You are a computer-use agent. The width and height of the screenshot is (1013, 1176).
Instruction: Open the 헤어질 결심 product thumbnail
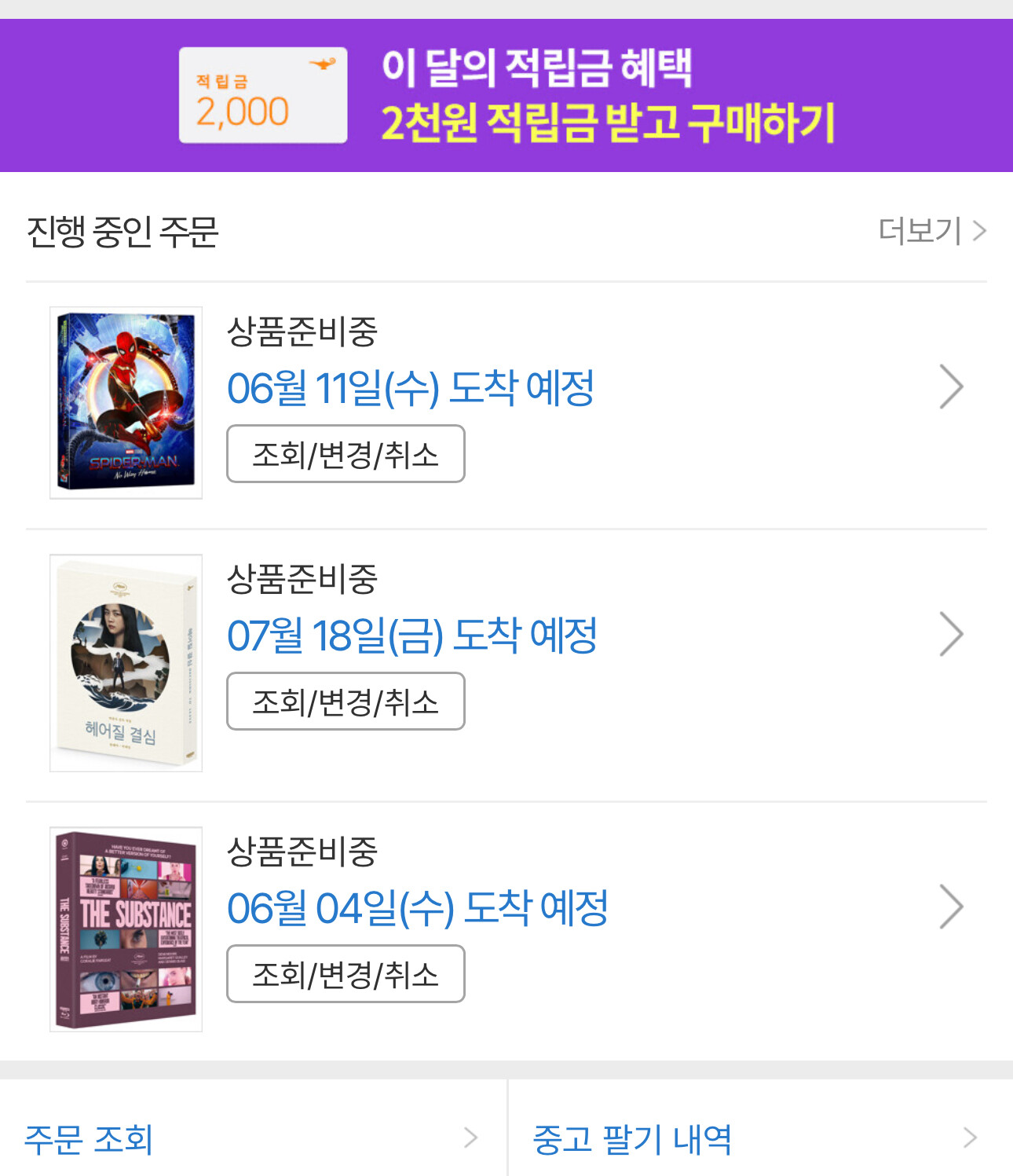tap(126, 663)
